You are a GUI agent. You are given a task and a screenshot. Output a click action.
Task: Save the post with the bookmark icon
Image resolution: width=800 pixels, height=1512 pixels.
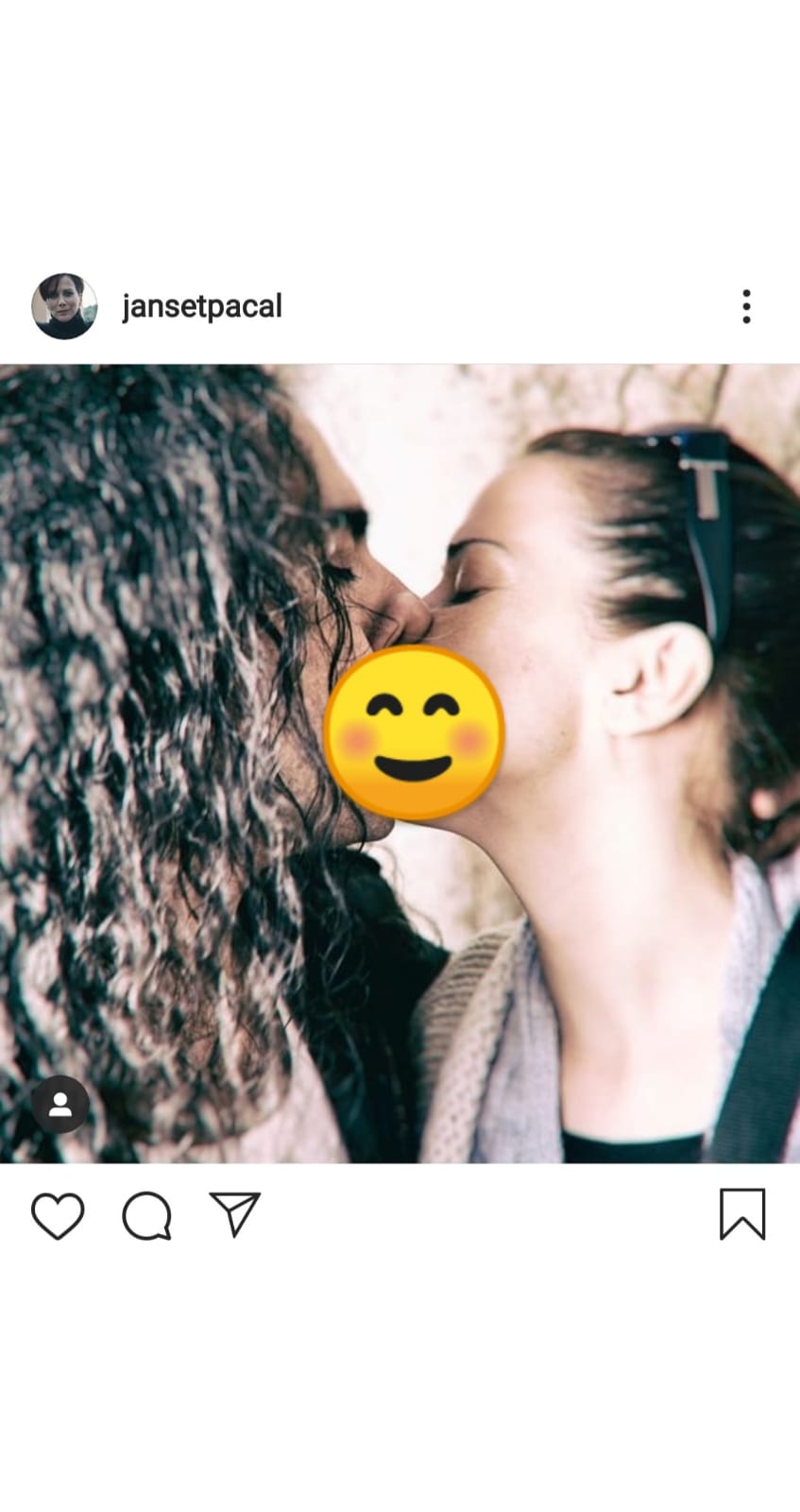point(742,1214)
